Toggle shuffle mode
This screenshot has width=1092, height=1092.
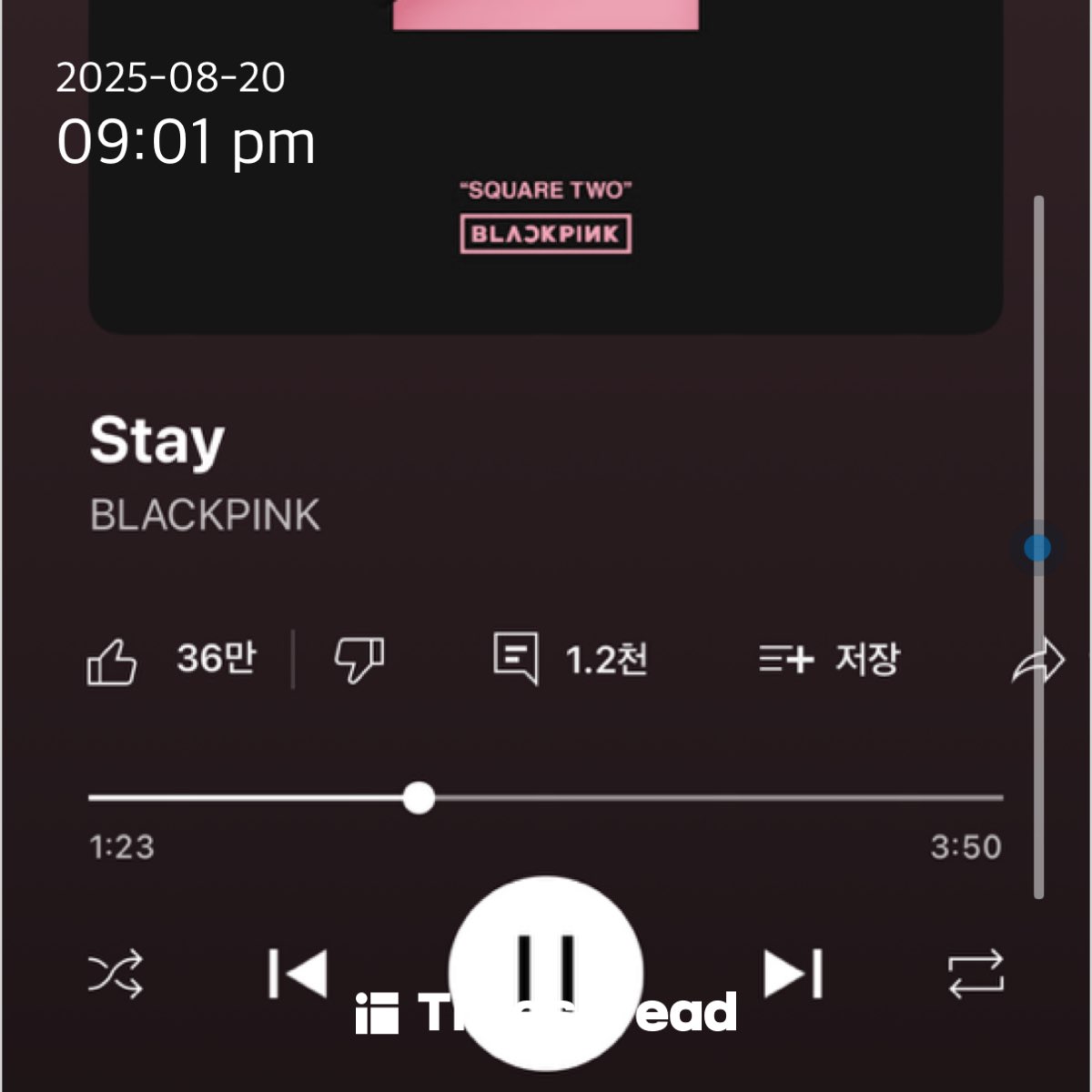[116, 974]
